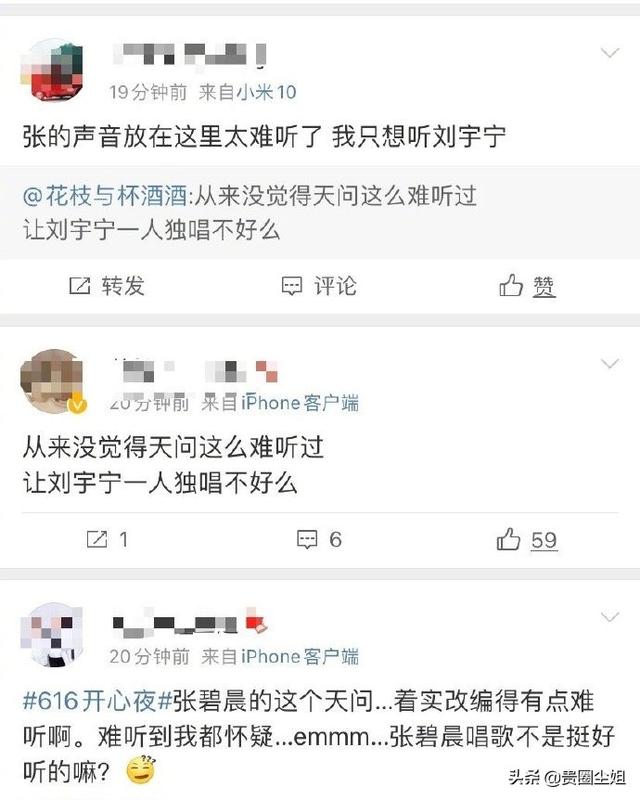Tap 转发 to repost the first post
The image size is (640, 800).
coord(106,286)
